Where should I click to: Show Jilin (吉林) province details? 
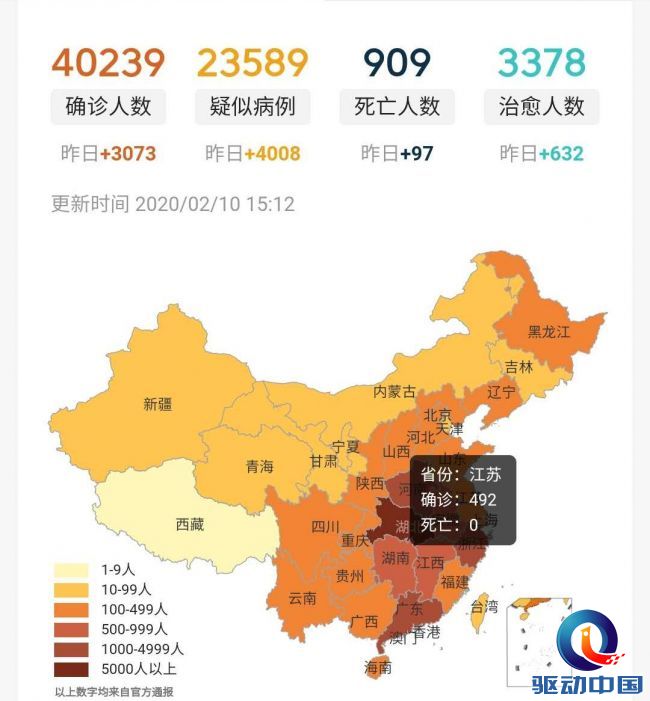coord(519,367)
